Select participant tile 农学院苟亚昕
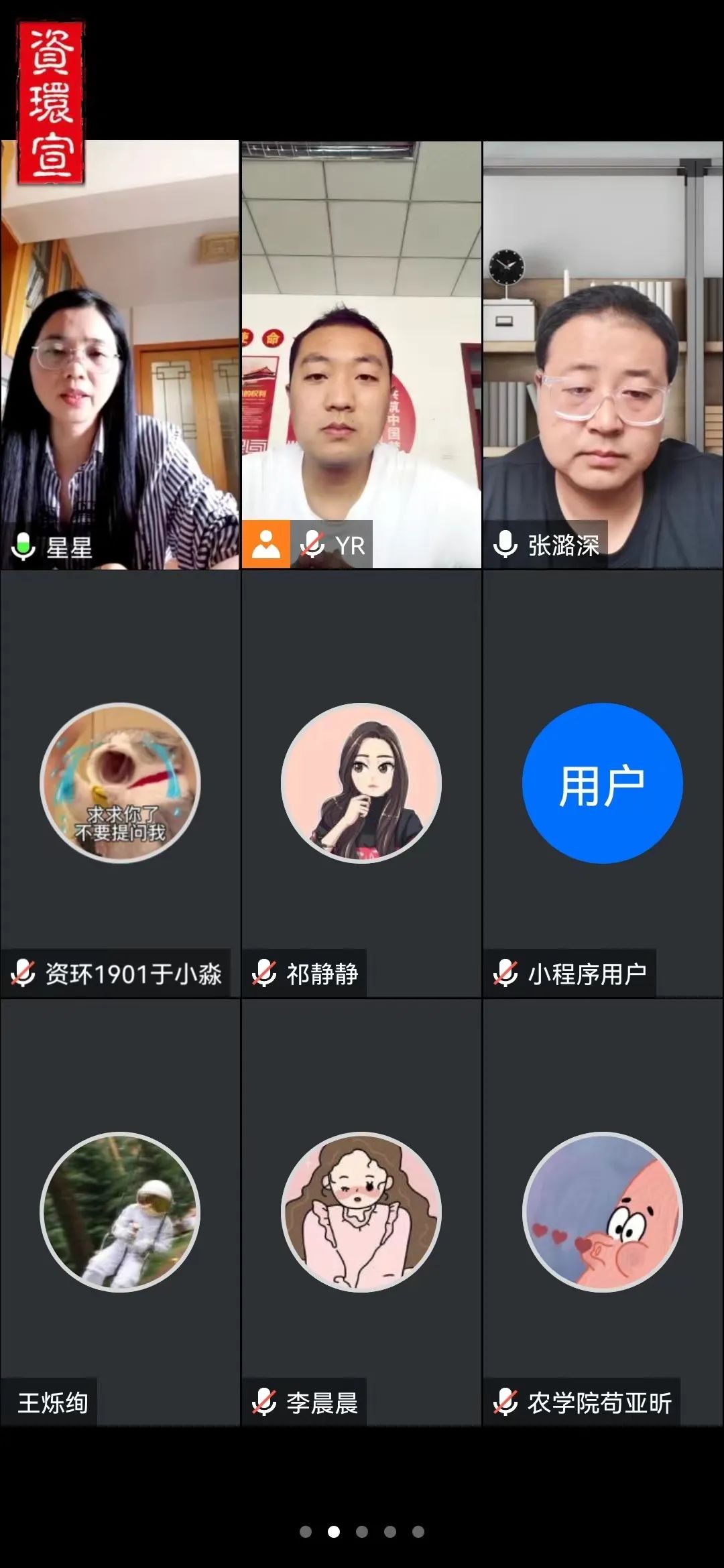This screenshot has height=1568, width=724. point(603,1213)
